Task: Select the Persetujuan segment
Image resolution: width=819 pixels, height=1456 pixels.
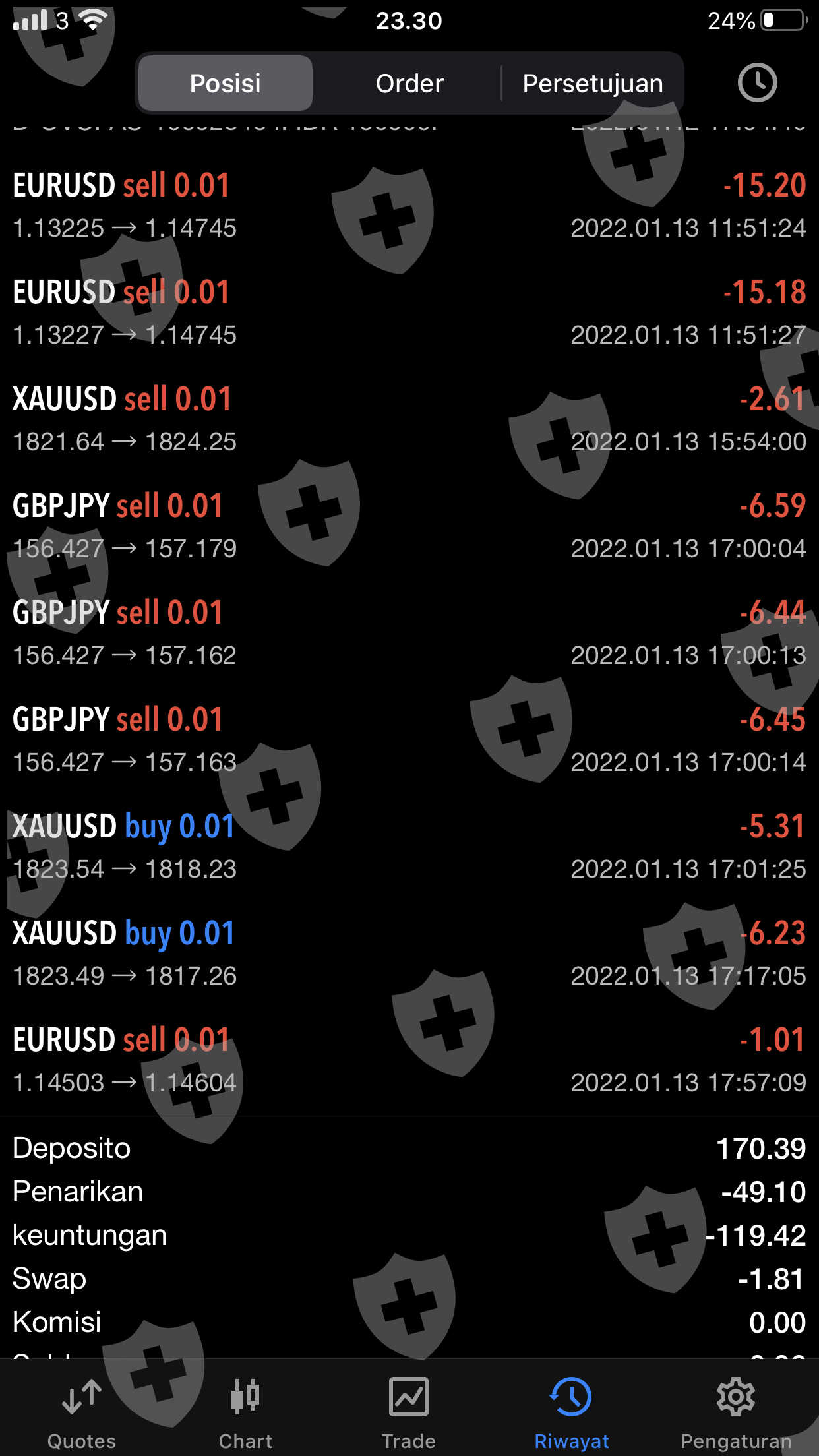Action: (592, 84)
